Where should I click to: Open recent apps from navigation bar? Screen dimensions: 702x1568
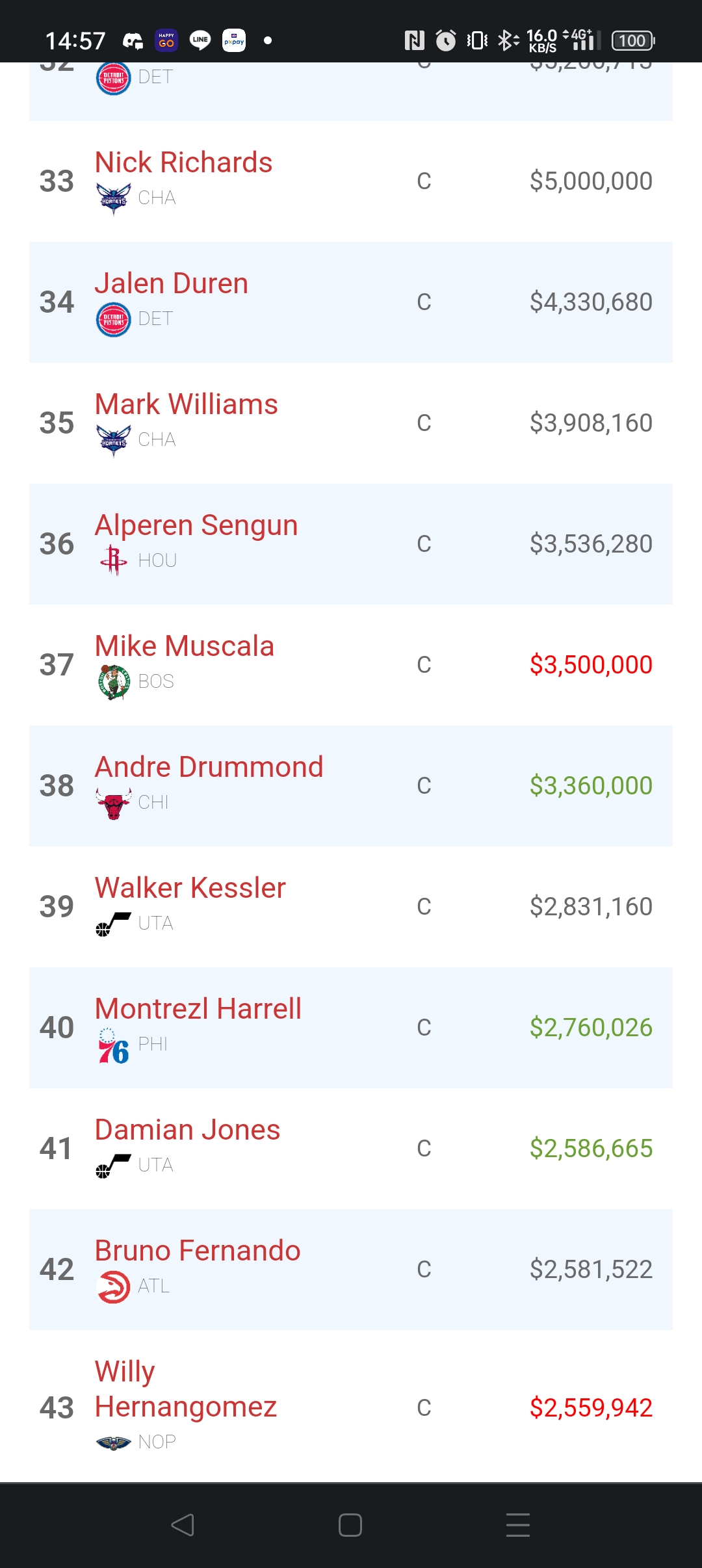[x=518, y=1524]
